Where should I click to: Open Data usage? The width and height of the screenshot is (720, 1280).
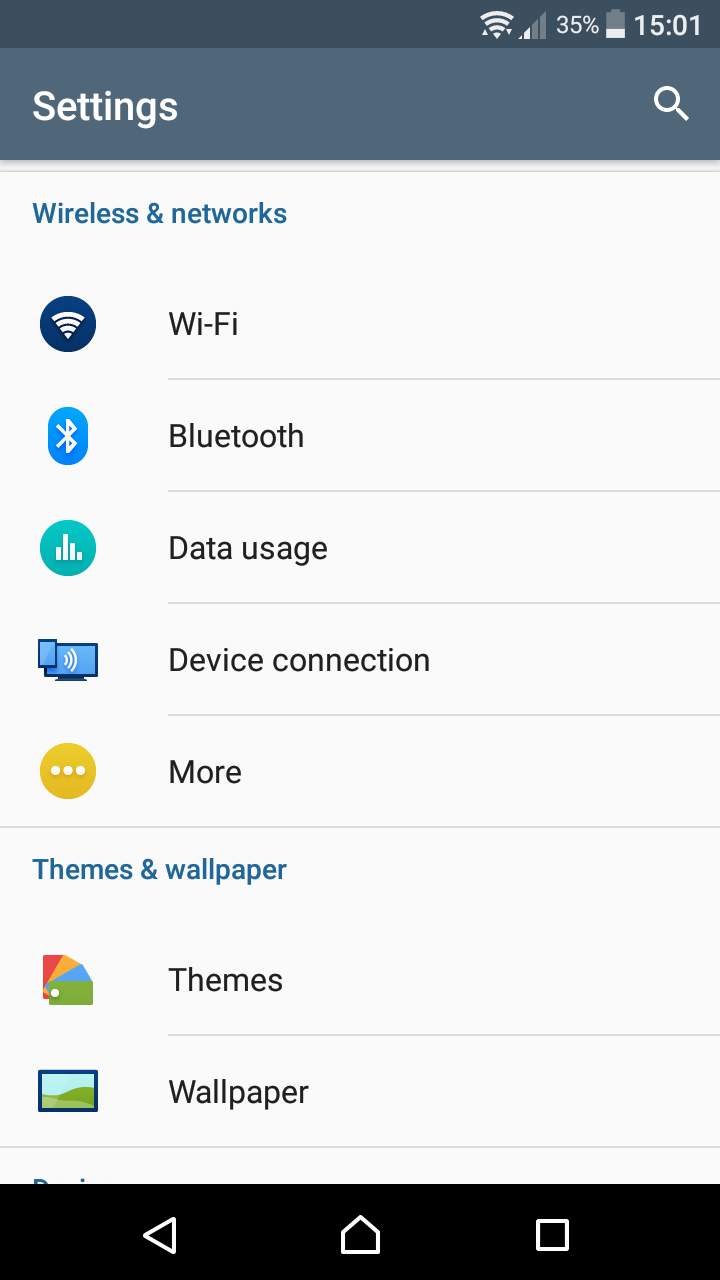(x=360, y=548)
